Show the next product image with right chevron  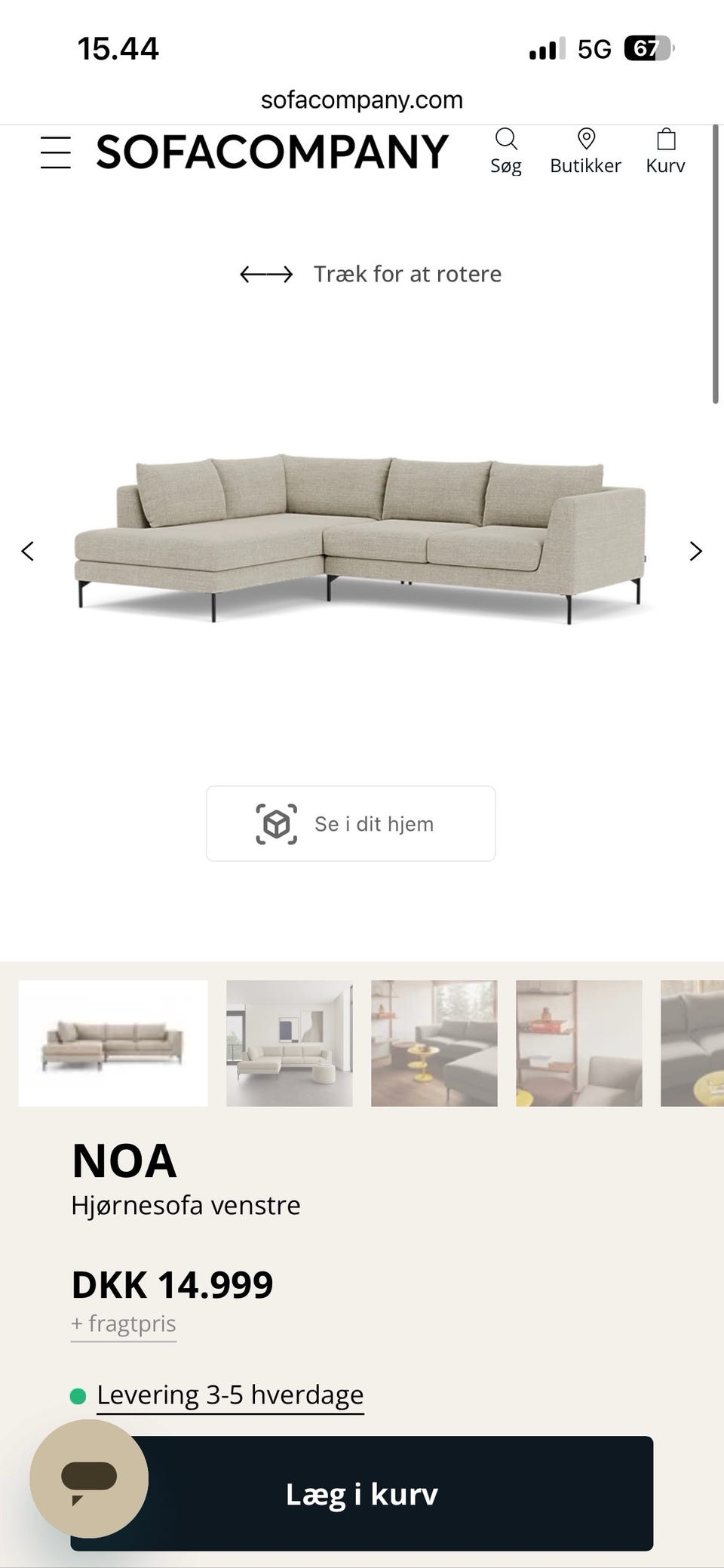pos(695,551)
